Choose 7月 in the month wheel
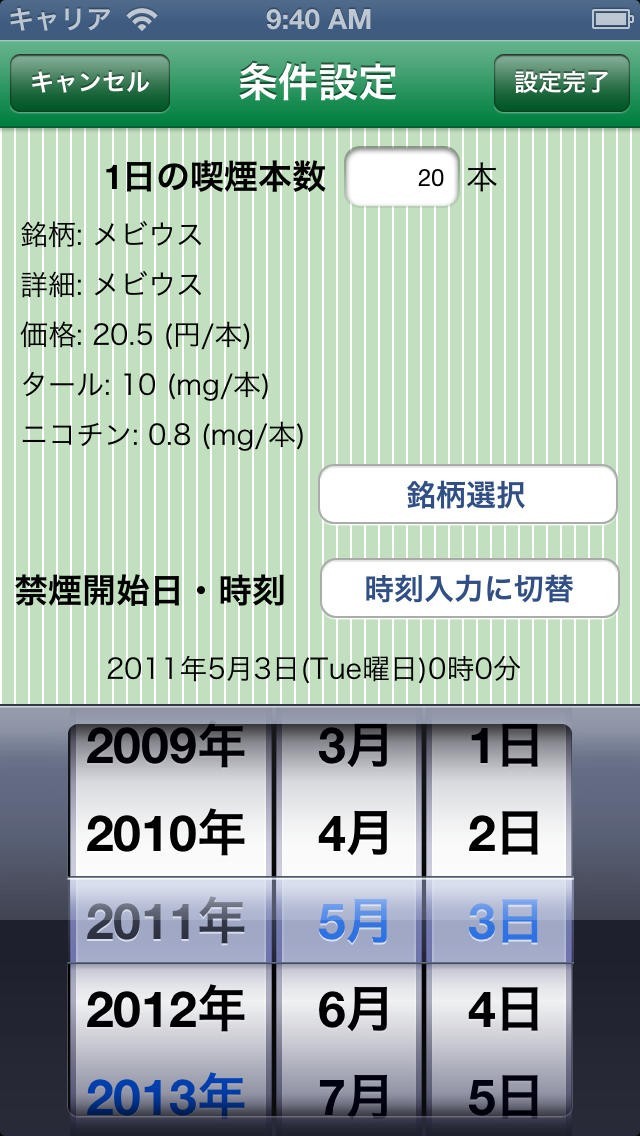 pyautogui.click(x=352, y=1095)
